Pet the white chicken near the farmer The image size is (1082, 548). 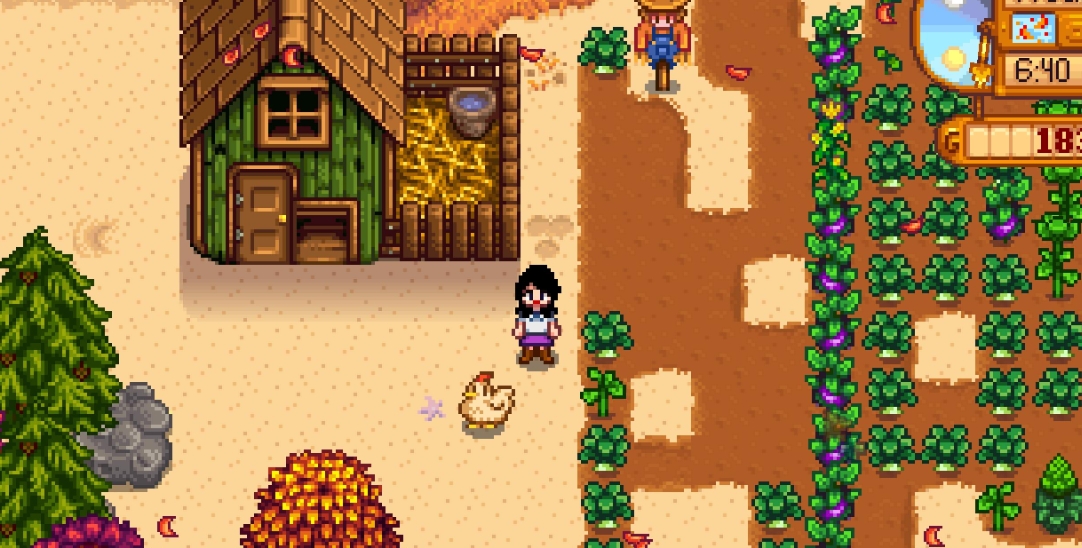tap(486, 401)
